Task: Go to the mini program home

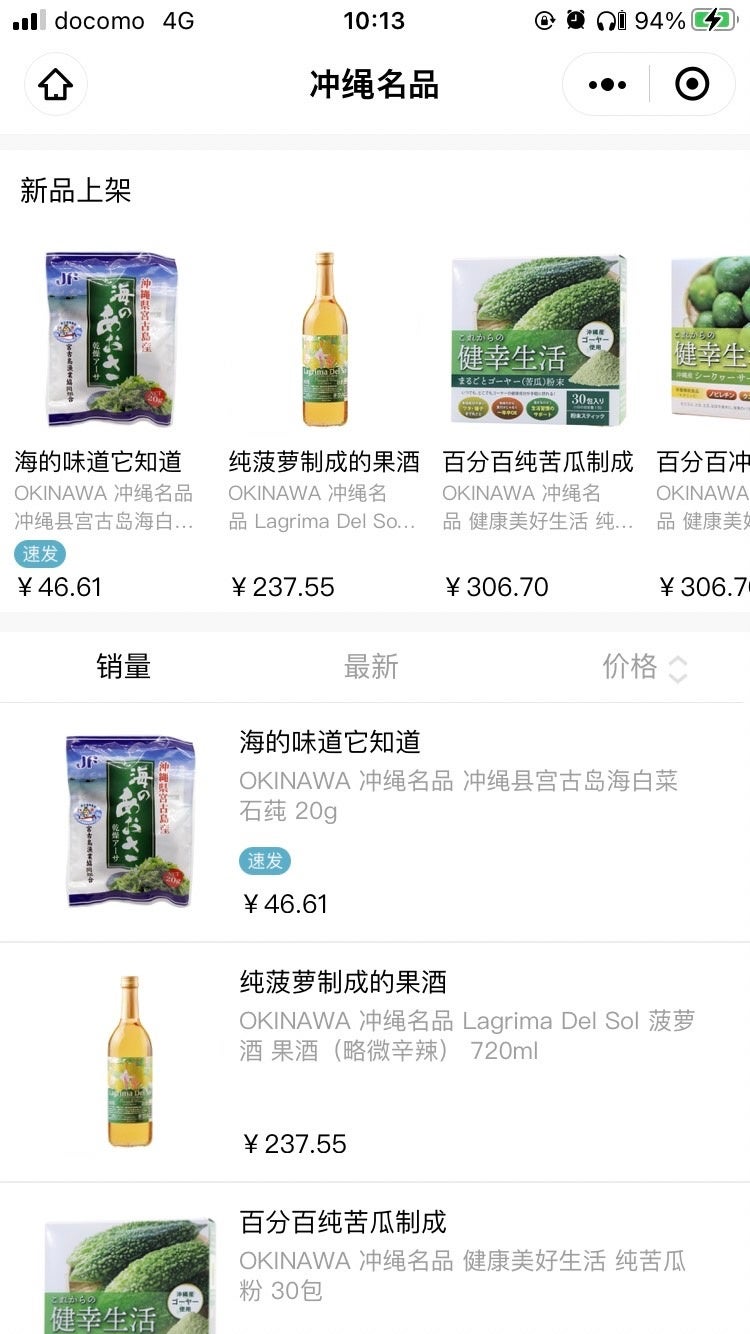Action: click(x=56, y=85)
